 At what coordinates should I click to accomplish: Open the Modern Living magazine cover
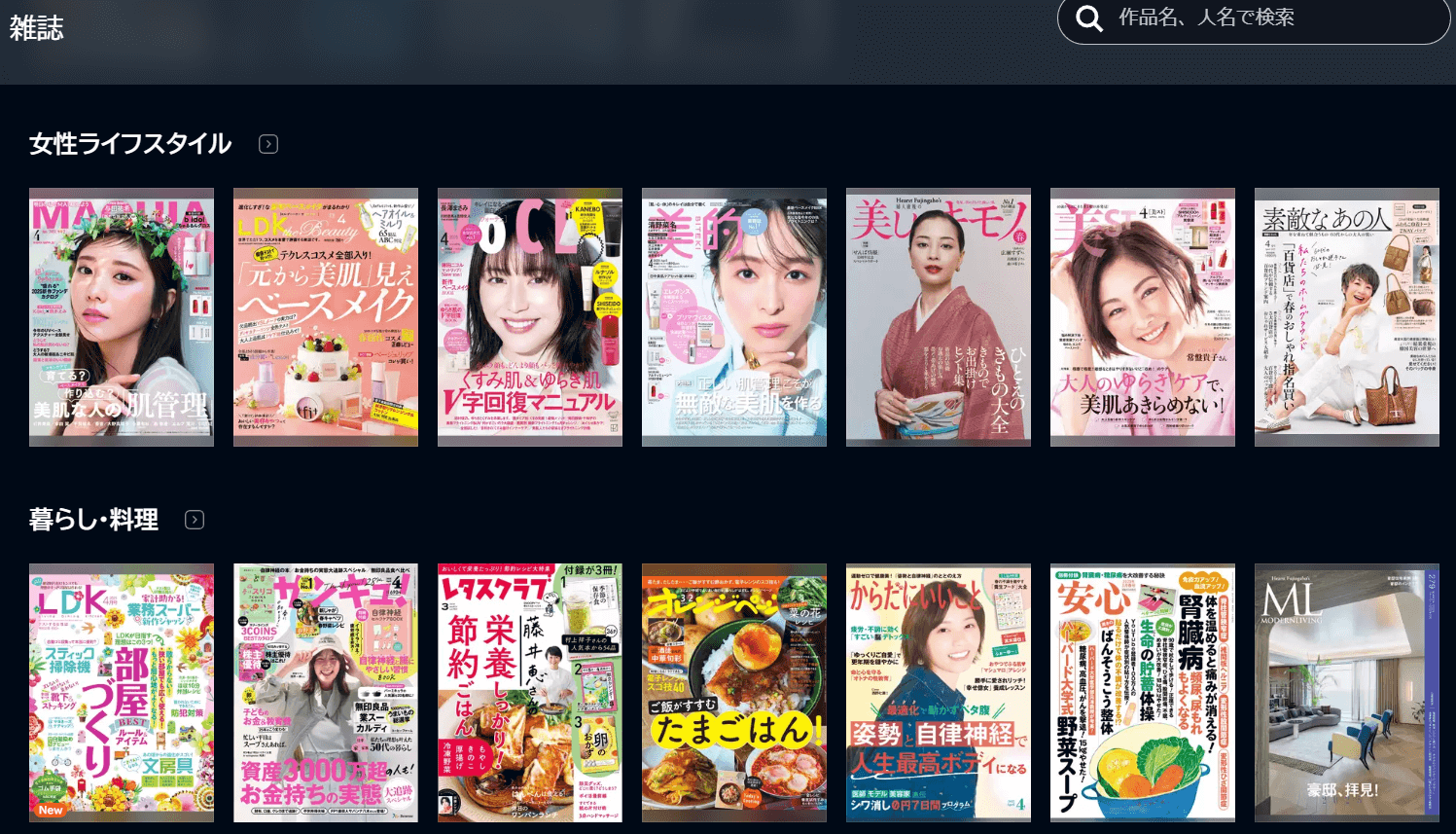point(1347,693)
